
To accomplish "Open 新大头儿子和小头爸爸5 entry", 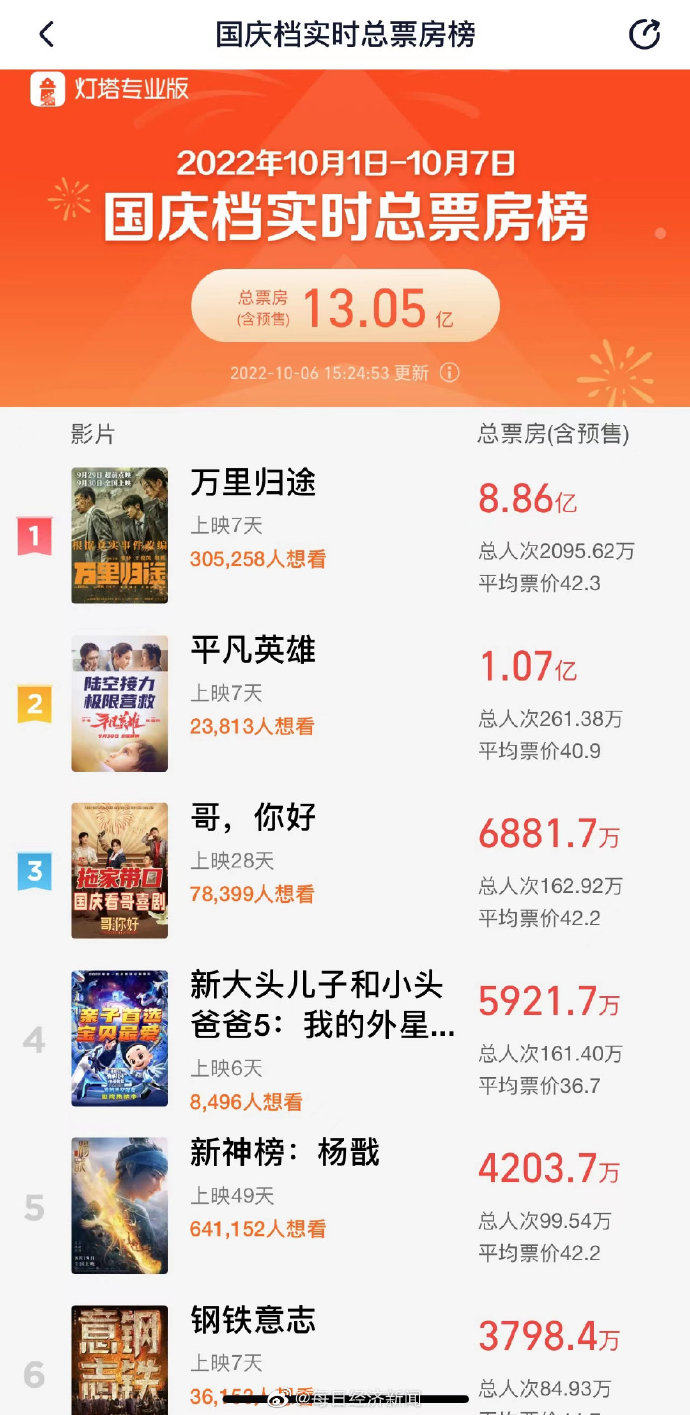I will [x=316, y=1002].
